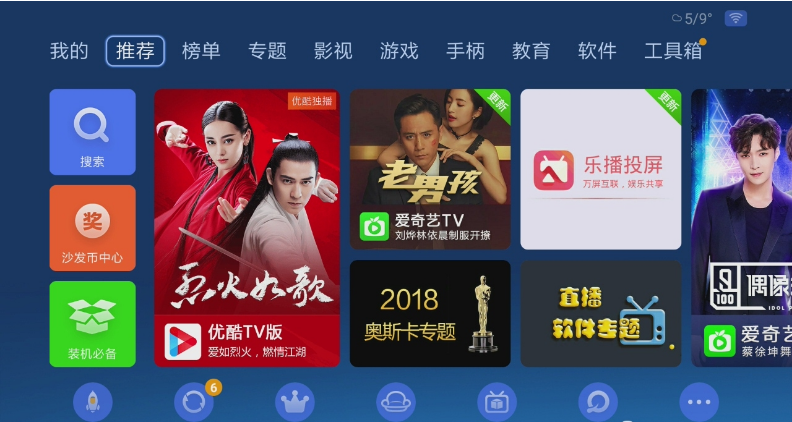The width and height of the screenshot is (792, 422).
Task: Open the 手柄 tab
Action: [x=465, y=51]
